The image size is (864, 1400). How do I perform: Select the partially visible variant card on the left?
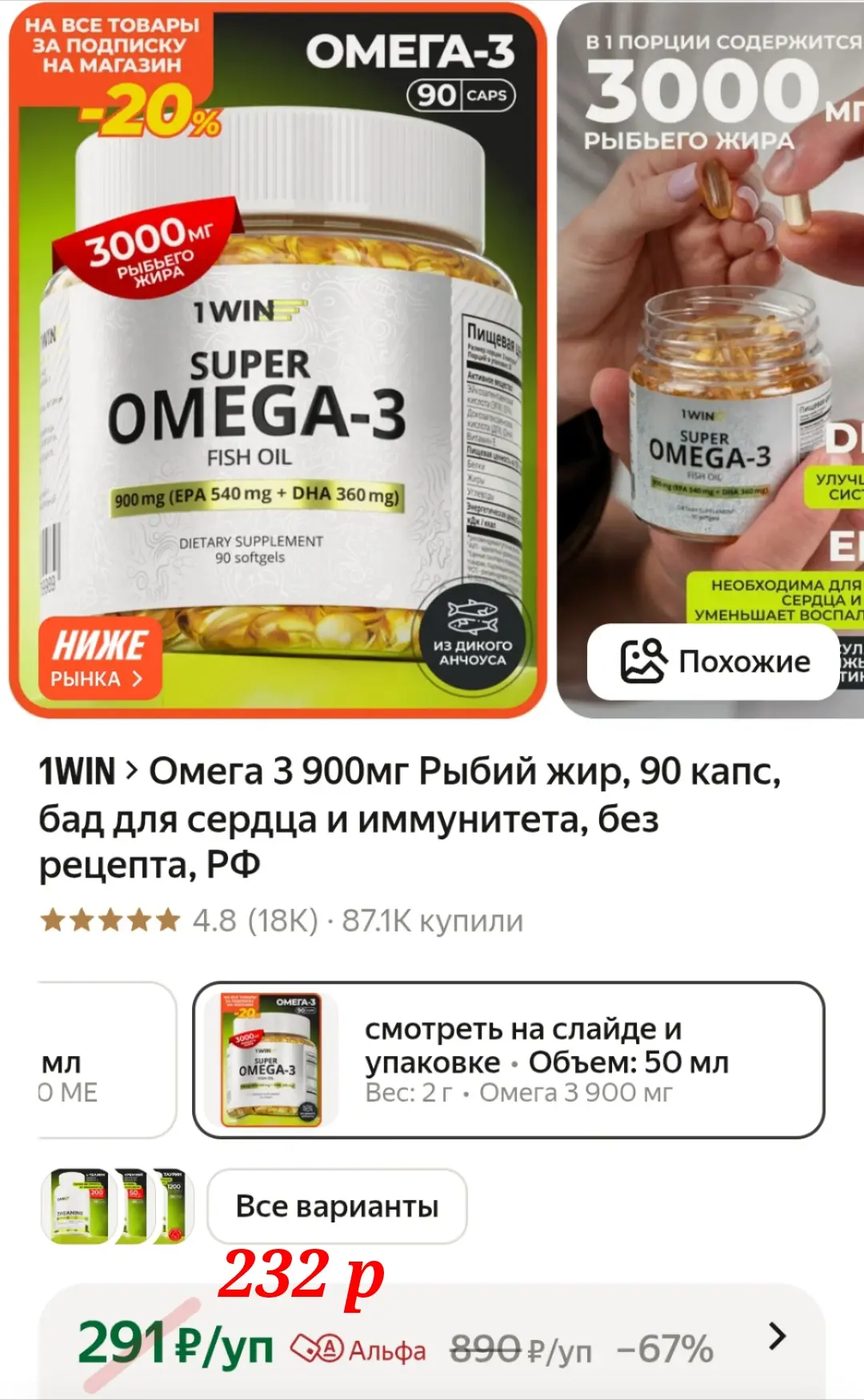pos(104,1059)
